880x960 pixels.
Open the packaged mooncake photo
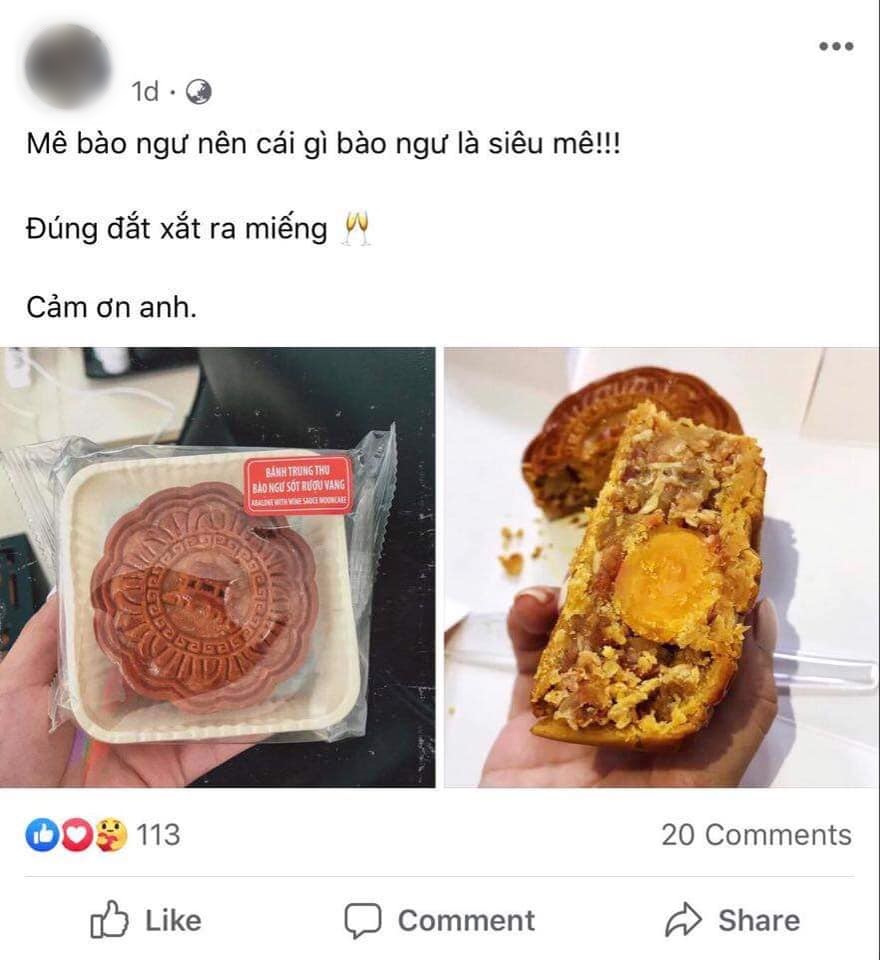click(x=217, y=567)
